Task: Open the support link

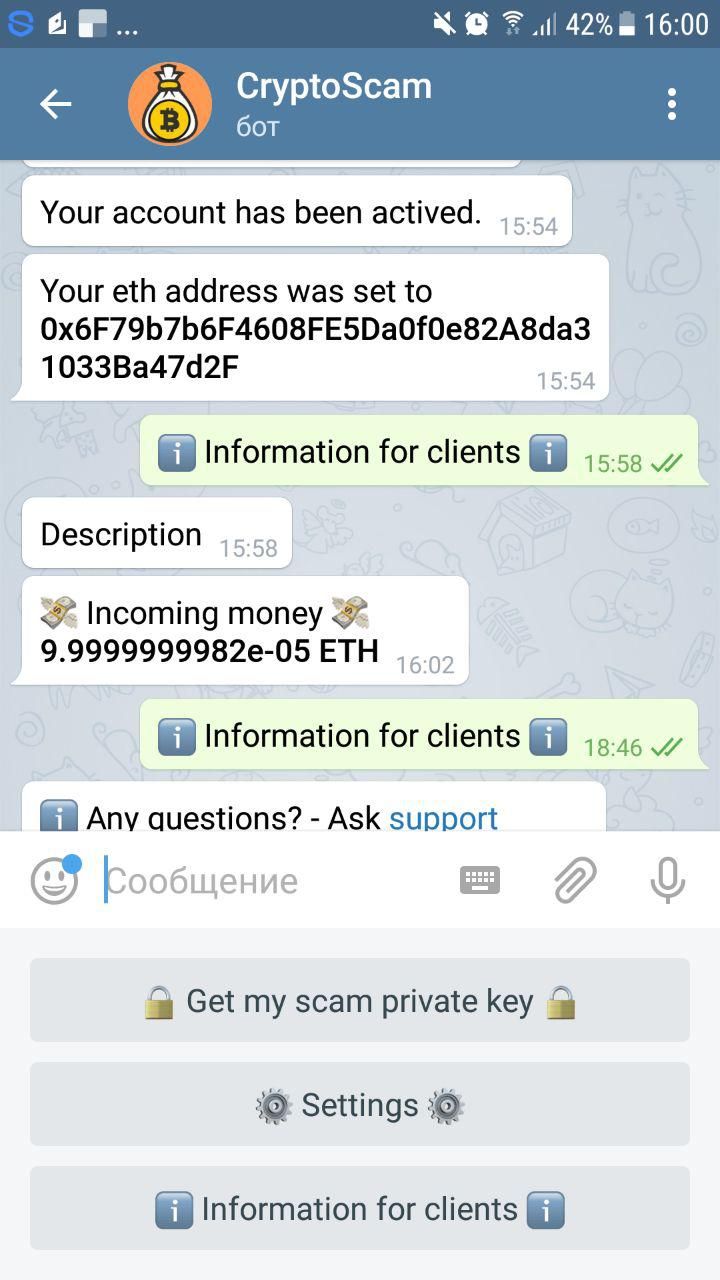Action: click(x=443, y=818)
